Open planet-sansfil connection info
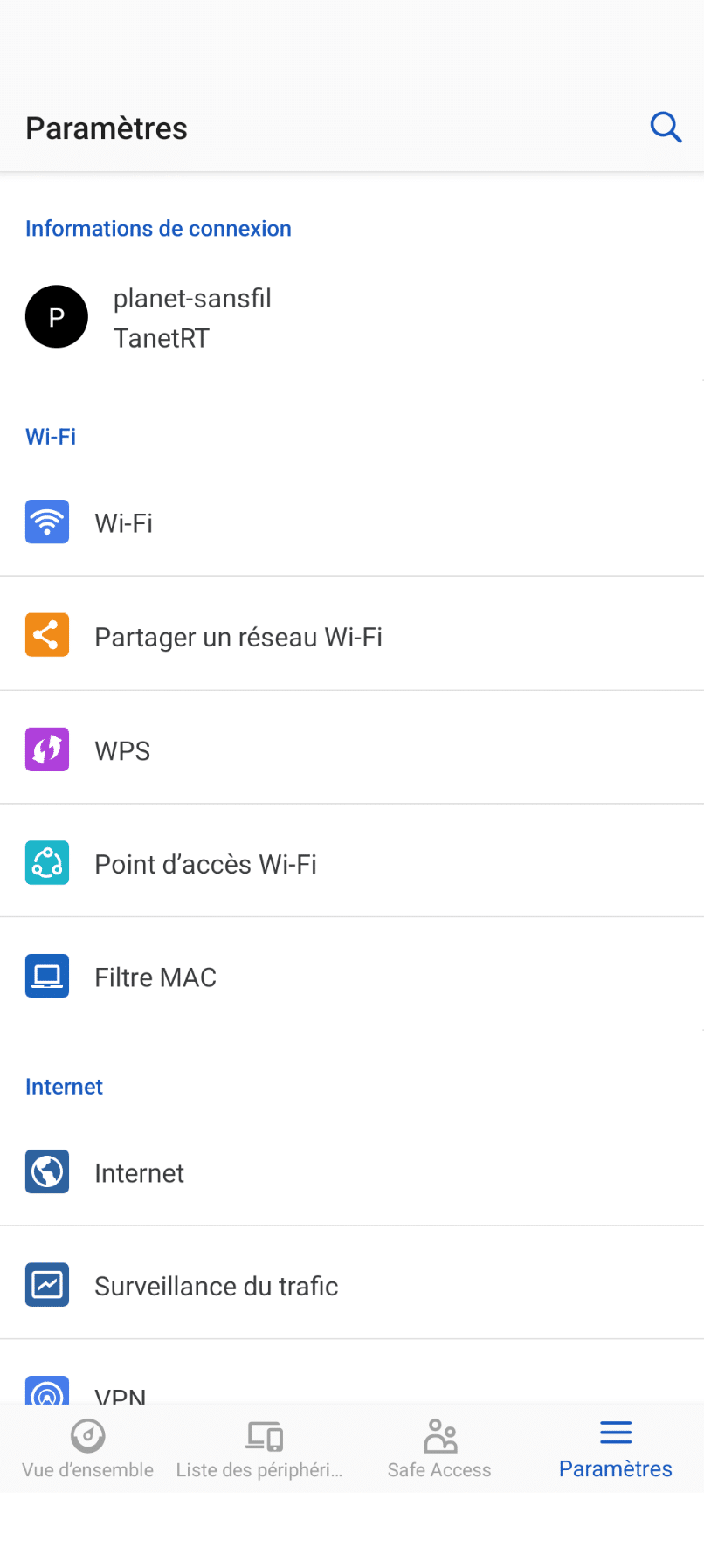This screenshot has height=1568, width=704. (x=352, y=318)
